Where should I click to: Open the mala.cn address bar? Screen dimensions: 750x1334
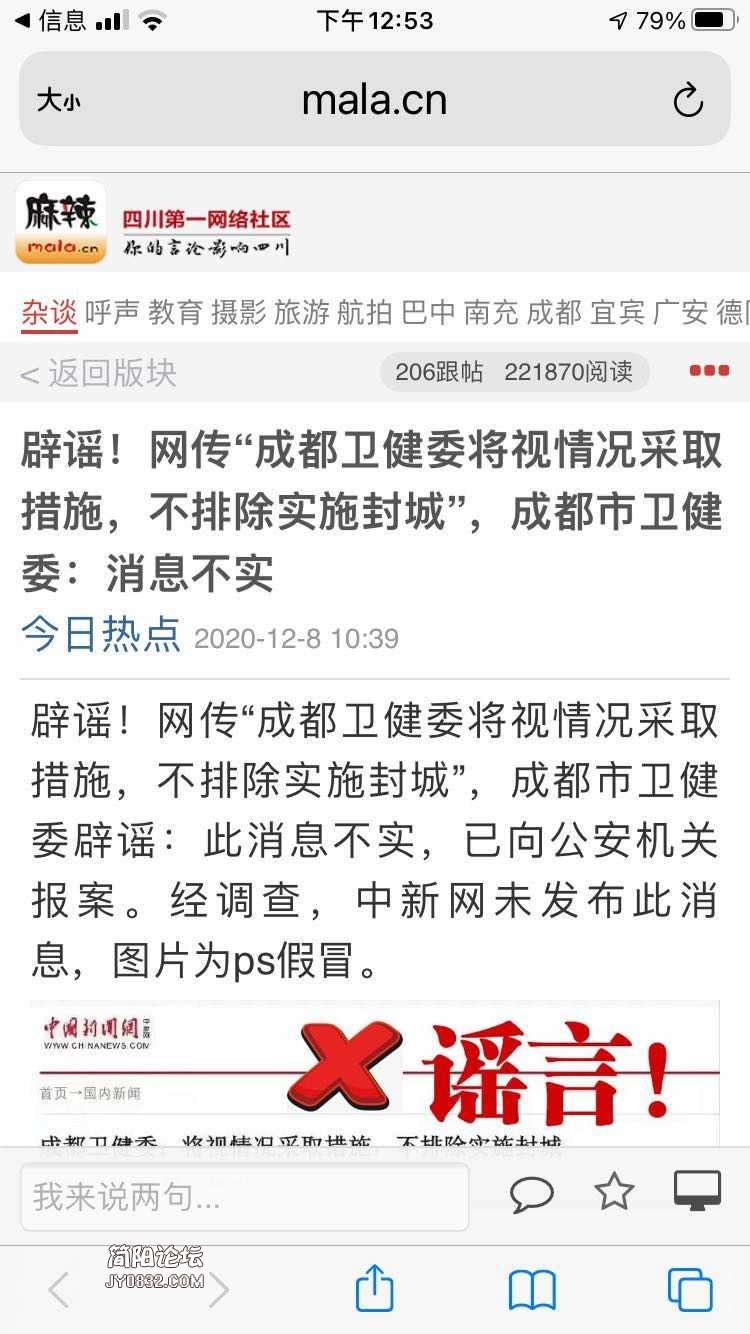pyautogui.click(x=374, y=100)
